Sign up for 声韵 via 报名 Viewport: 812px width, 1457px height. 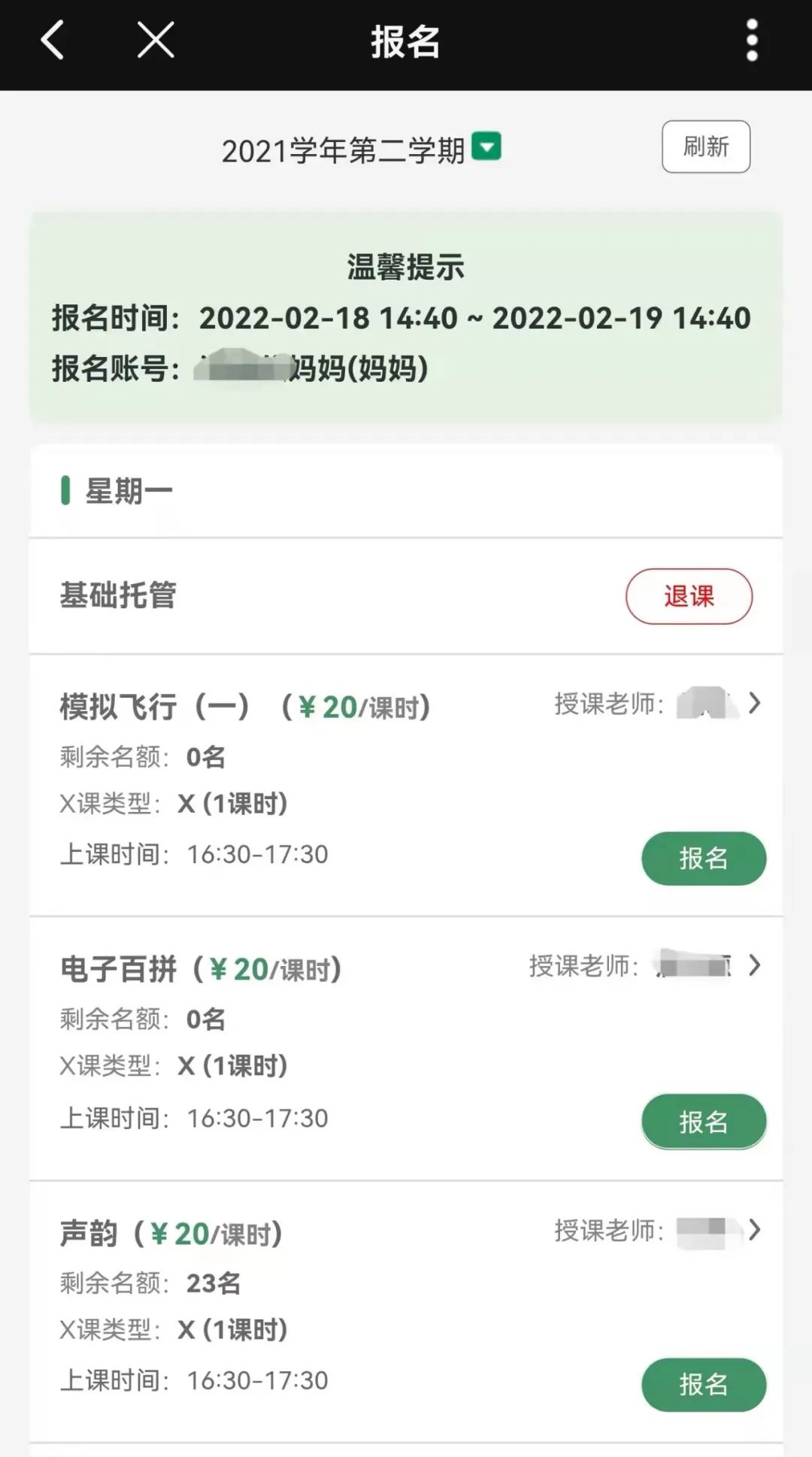point(704,1384)
